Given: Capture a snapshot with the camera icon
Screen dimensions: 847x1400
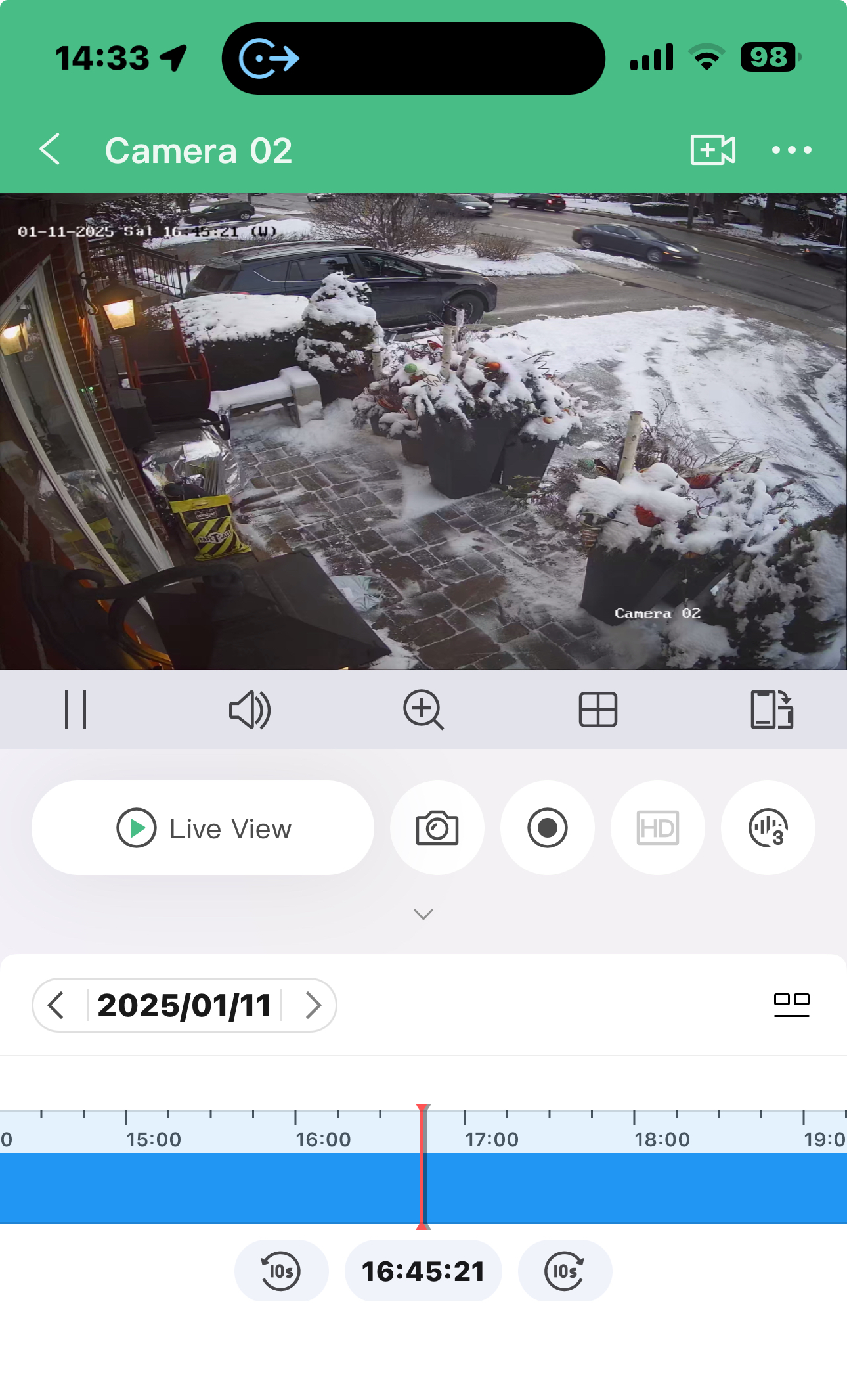Looking at the screenshot, I should (437, 828).
